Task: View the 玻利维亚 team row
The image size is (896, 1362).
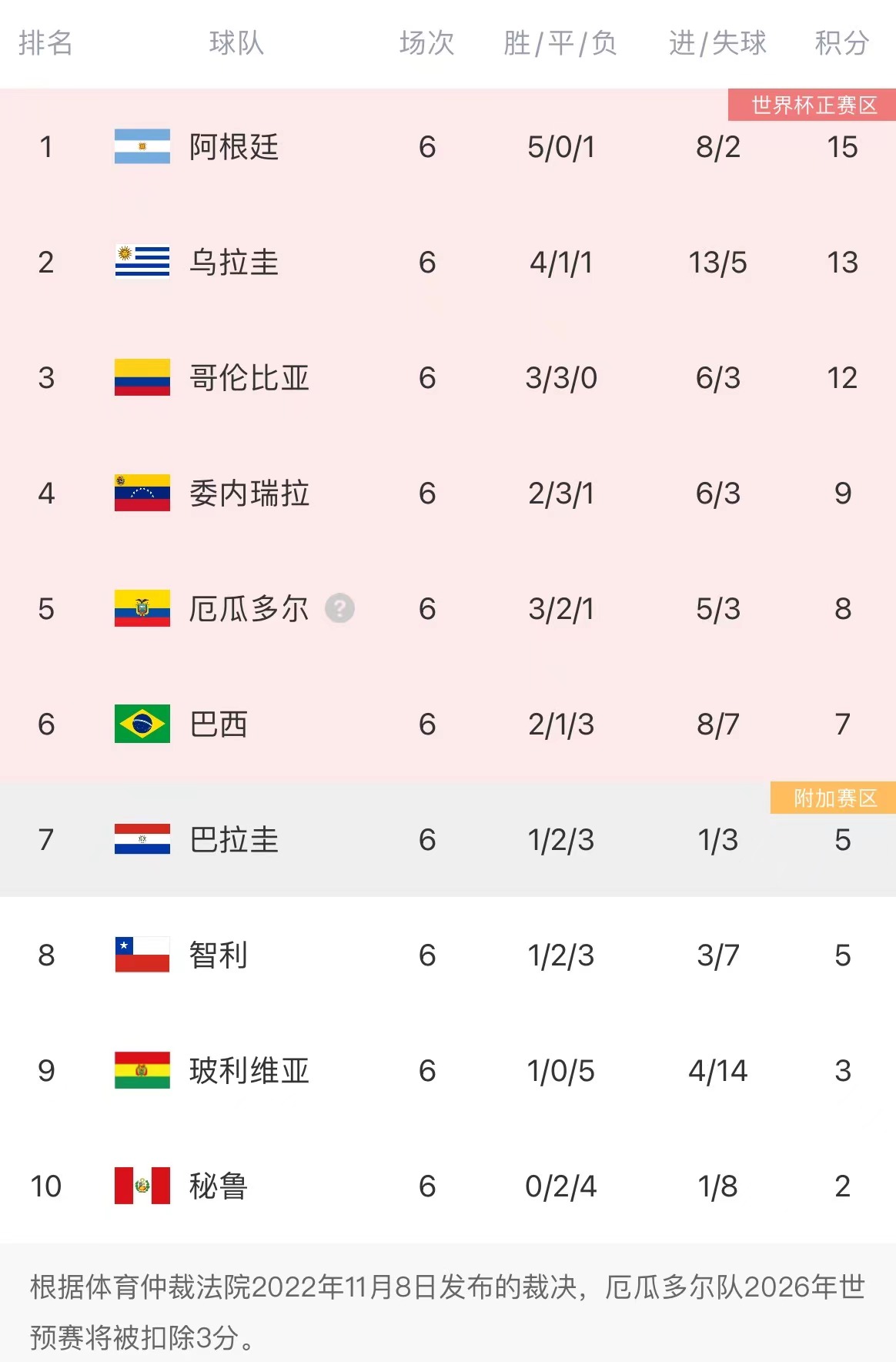Action: tap(249, 1071)
